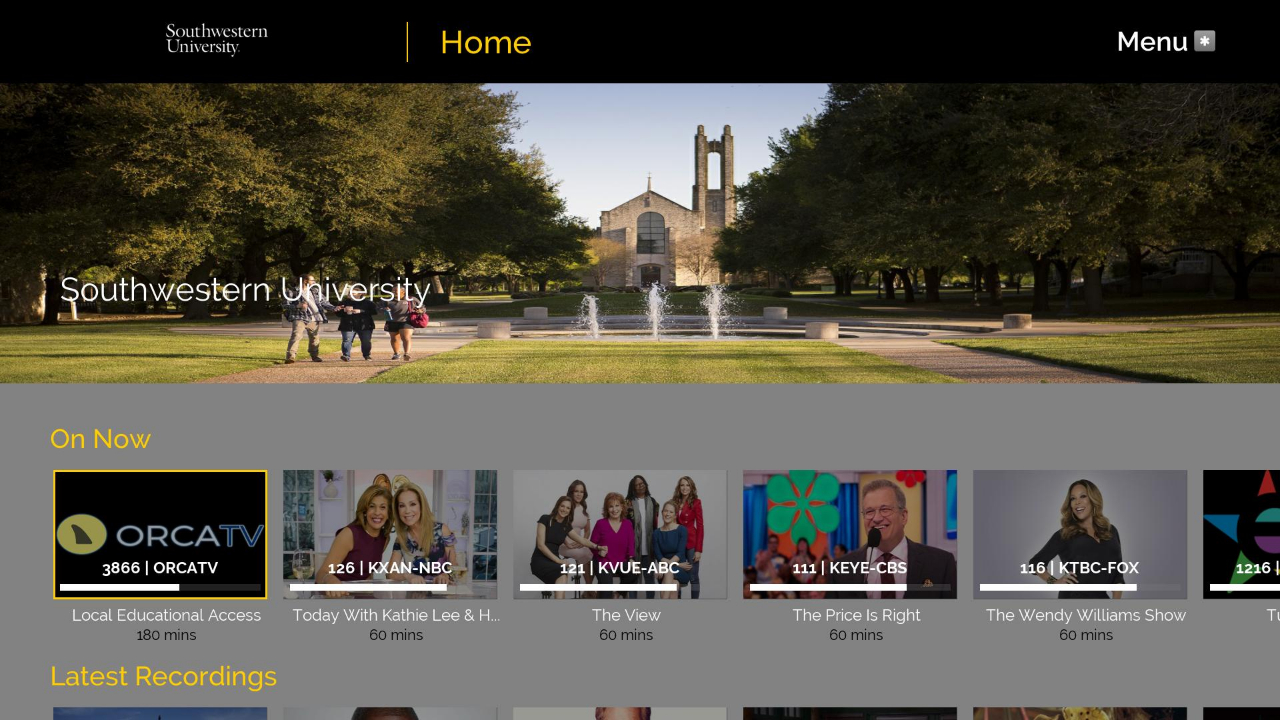The image size is (1280, 720).
Task: Select the ORCATV channel tile
Action: [160, 534]
